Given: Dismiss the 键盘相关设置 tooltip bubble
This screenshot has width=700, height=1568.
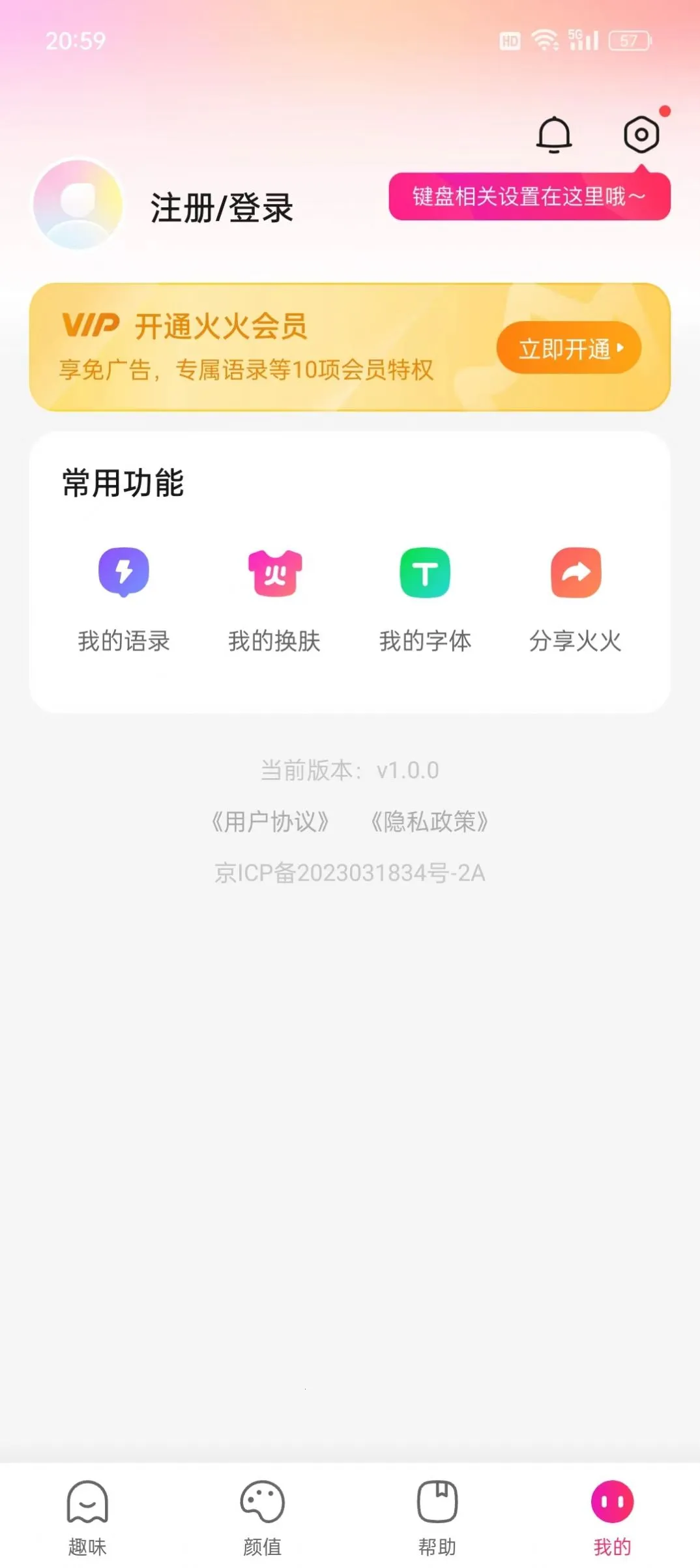Looking at the screenshot, I should (528, 196).
